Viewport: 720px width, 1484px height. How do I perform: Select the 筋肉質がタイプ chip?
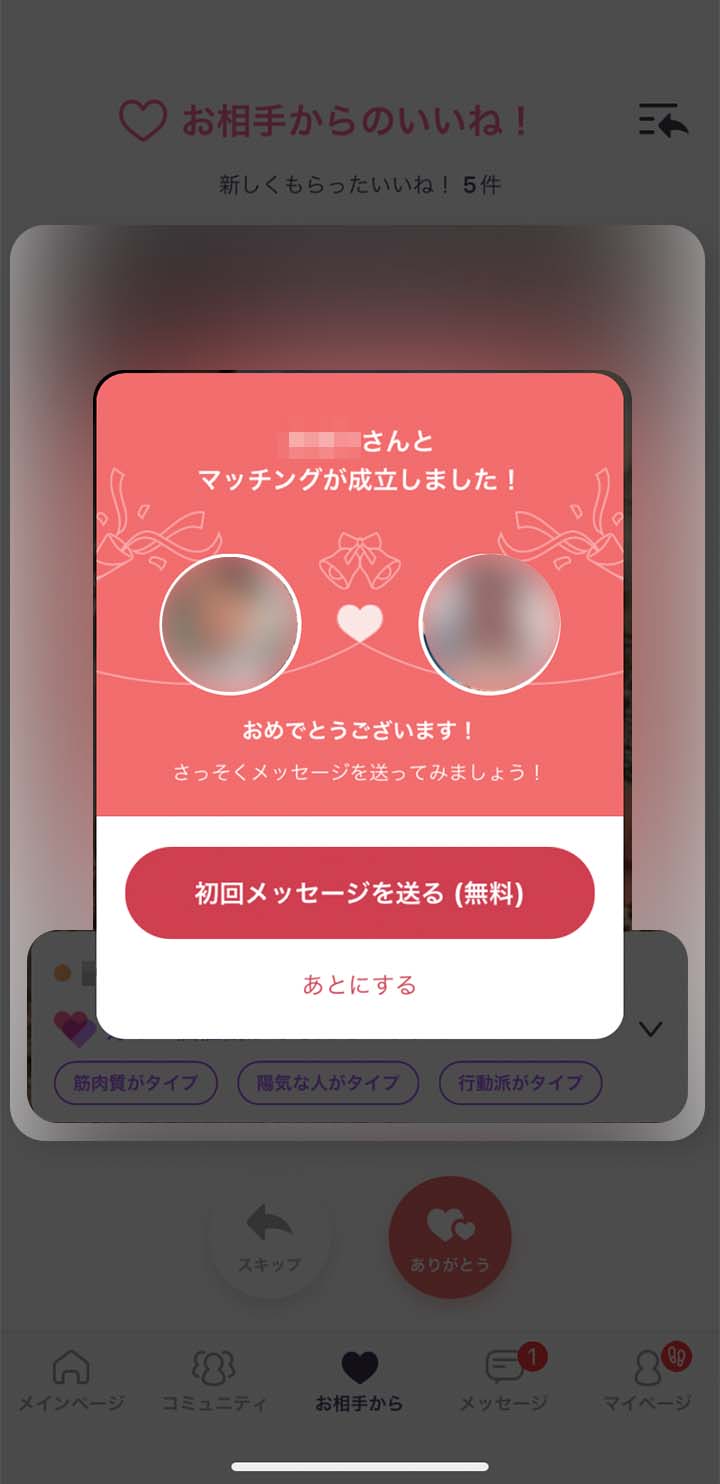[x=136, y=1082]
